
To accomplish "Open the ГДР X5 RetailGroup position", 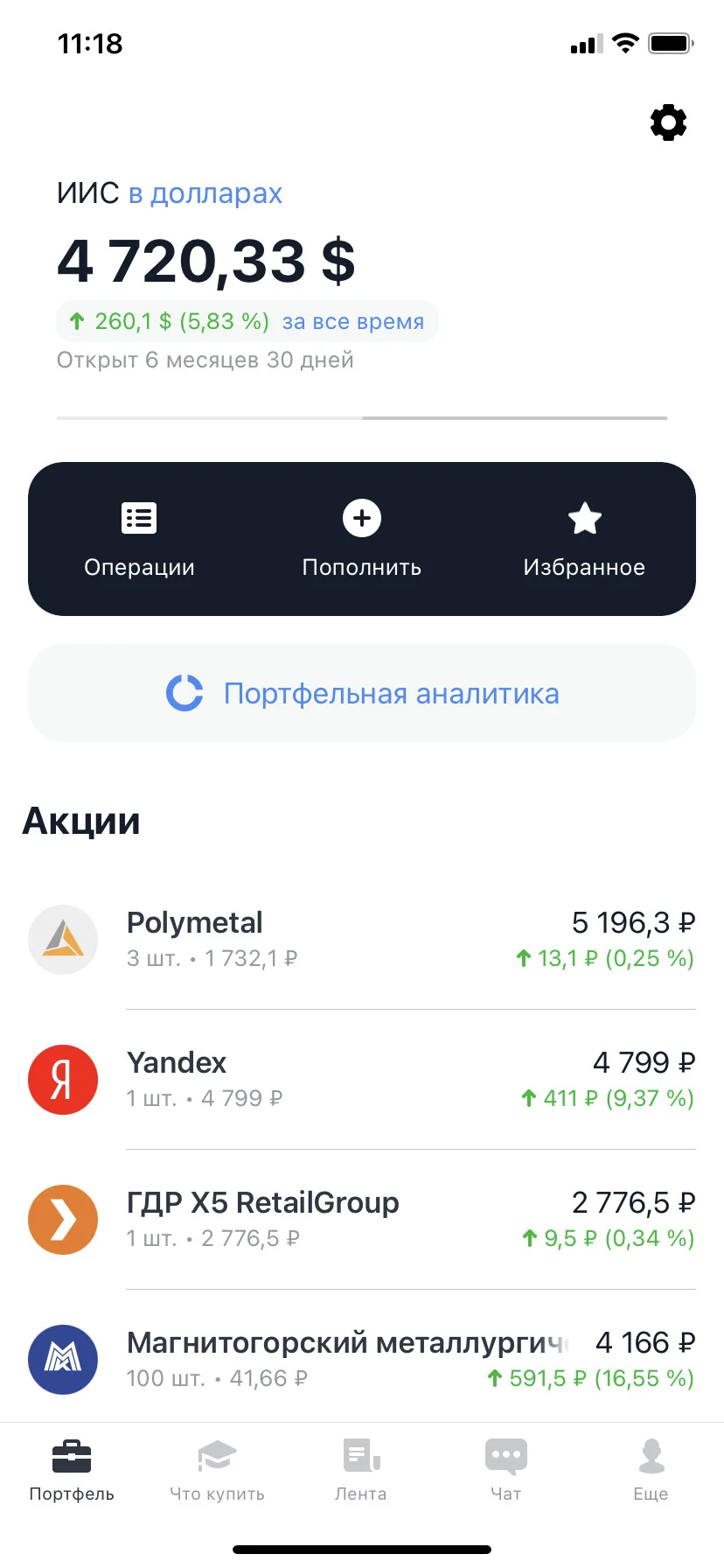I will point(362,1220).
